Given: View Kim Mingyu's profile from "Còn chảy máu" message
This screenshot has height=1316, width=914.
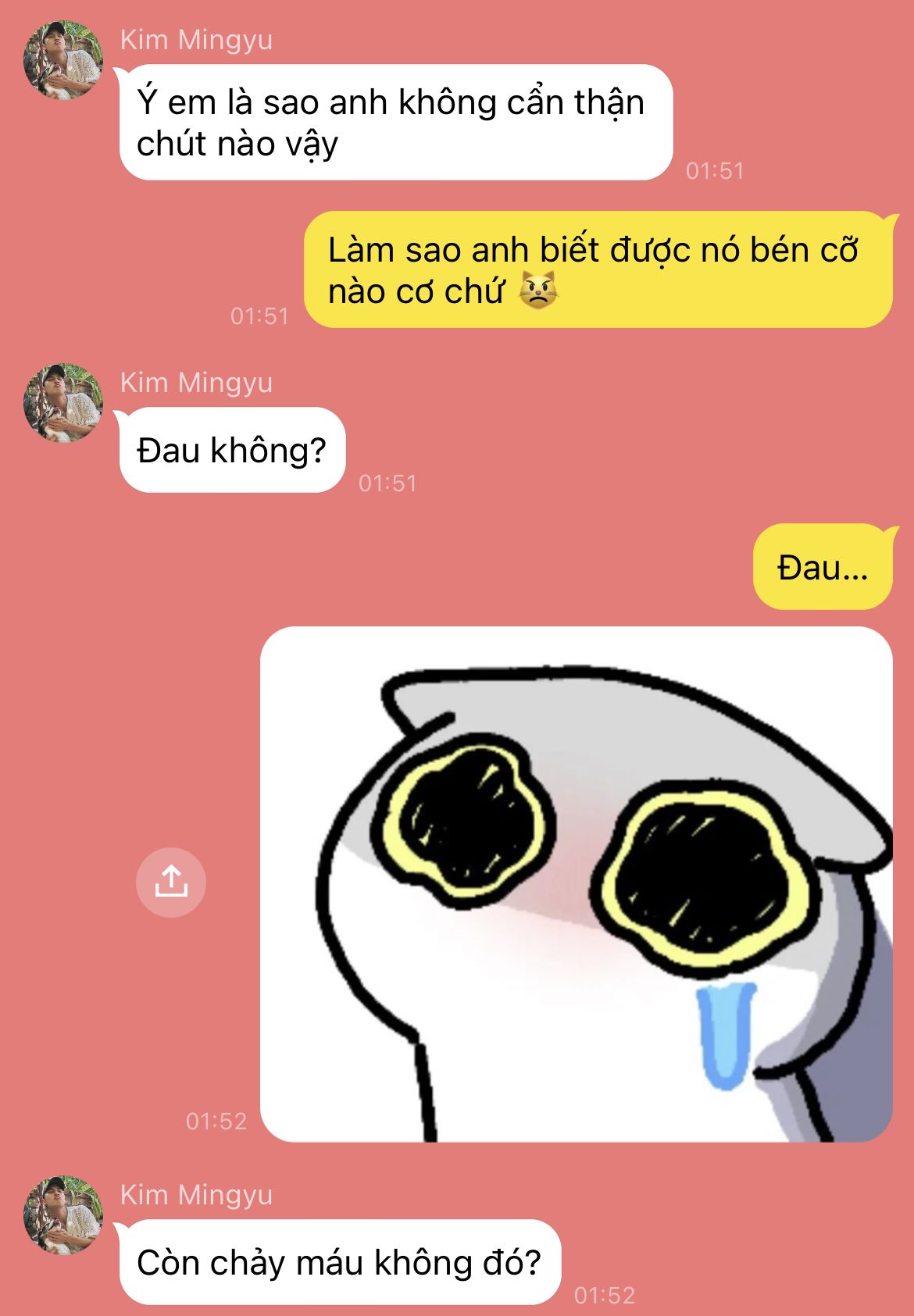Looking at the screenshot, I should (x=63, y=1214).
